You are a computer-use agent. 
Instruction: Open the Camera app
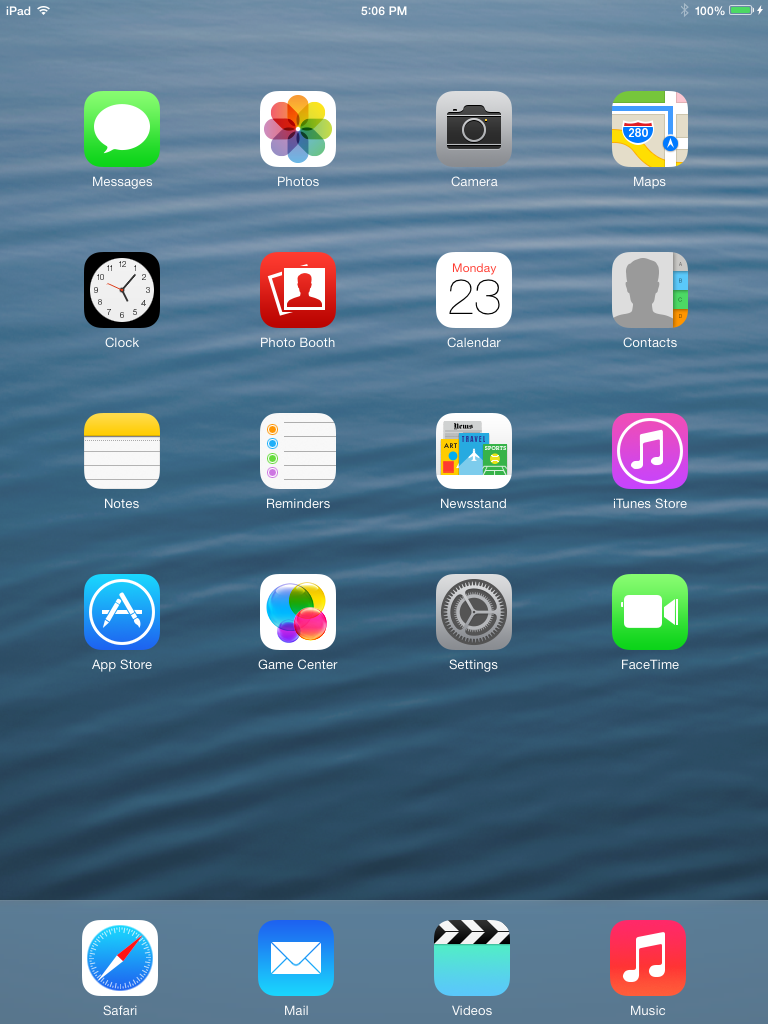pyautogui.click(x=474, y=129)
